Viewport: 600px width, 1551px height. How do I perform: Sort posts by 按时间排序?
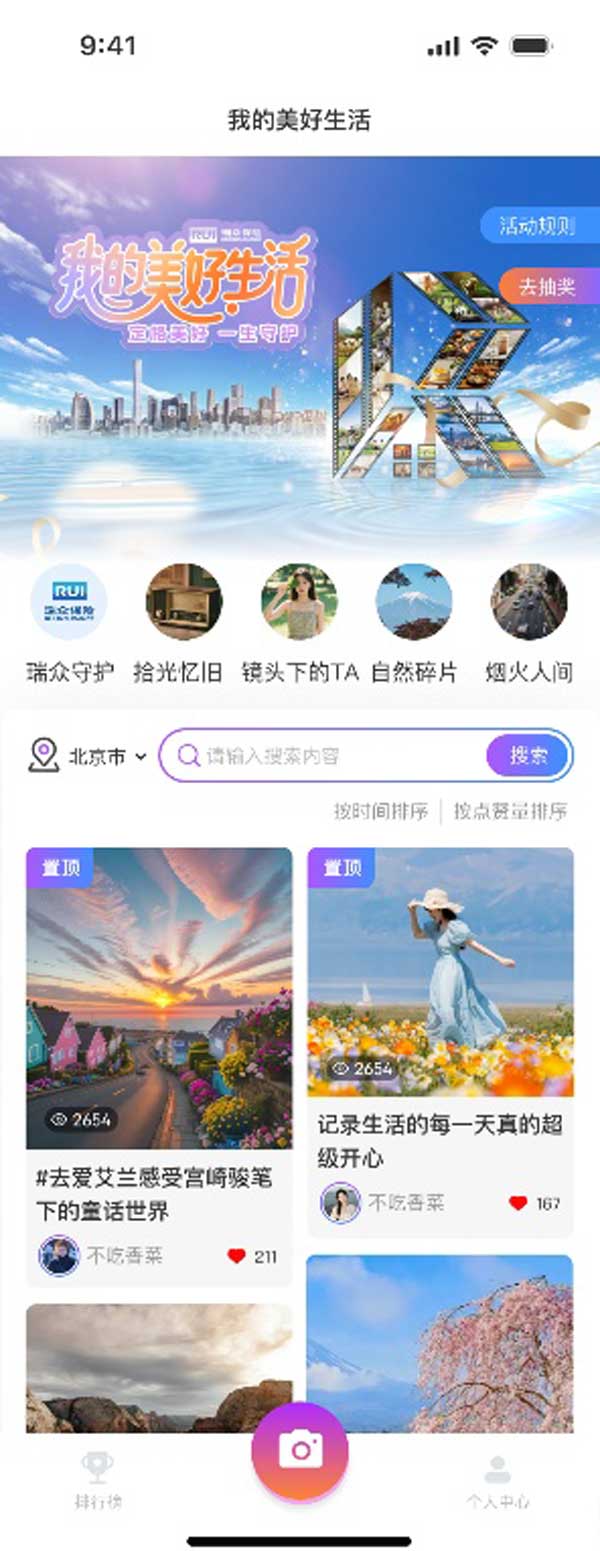click(380, 811)
